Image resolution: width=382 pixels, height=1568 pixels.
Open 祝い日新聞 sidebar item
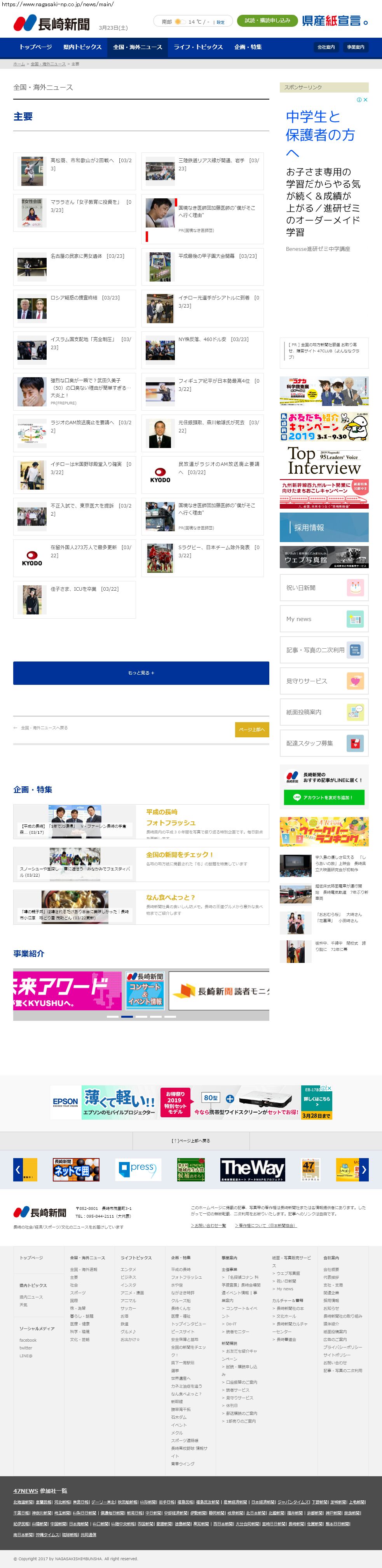click(324, 587)
